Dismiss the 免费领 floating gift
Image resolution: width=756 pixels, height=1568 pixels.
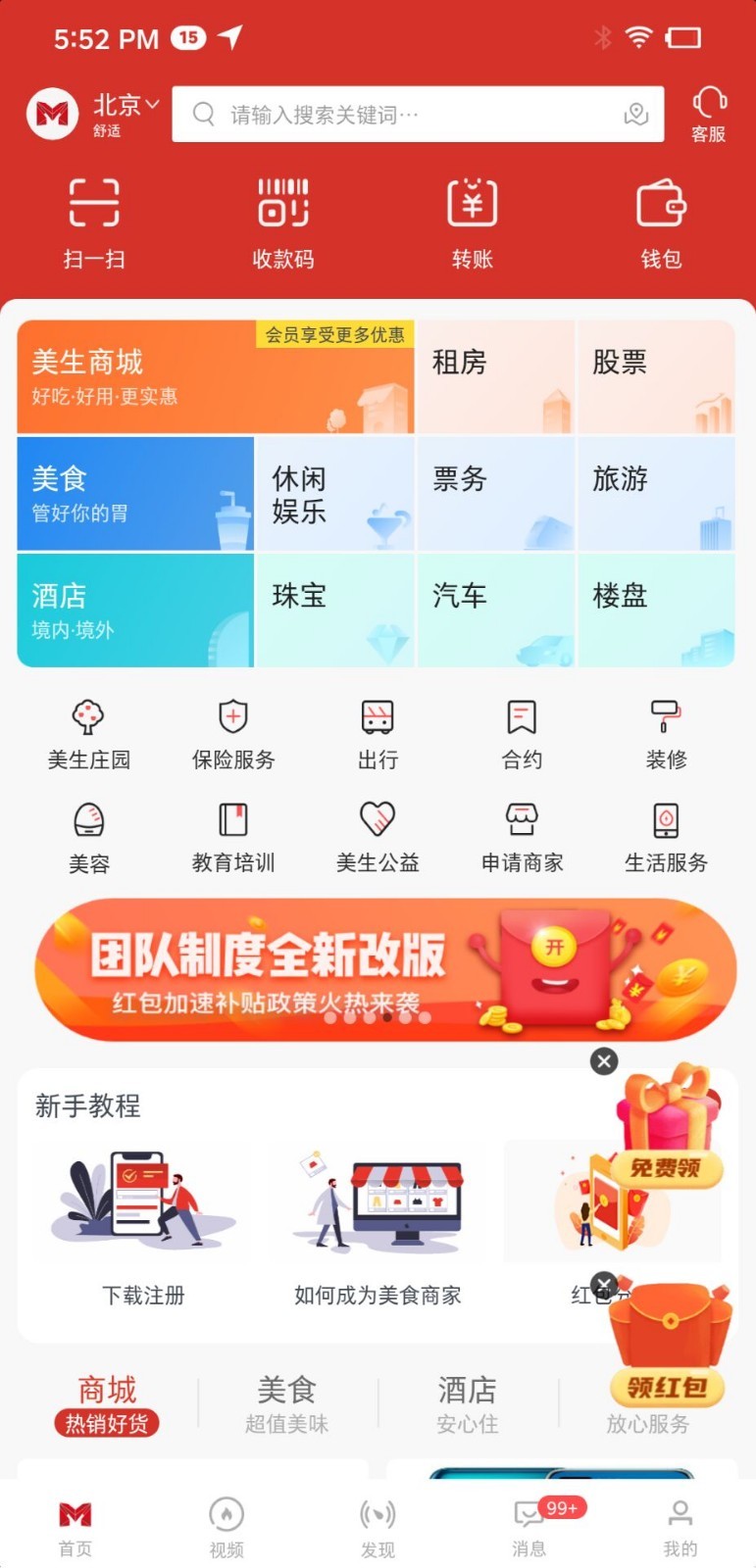604,1061
